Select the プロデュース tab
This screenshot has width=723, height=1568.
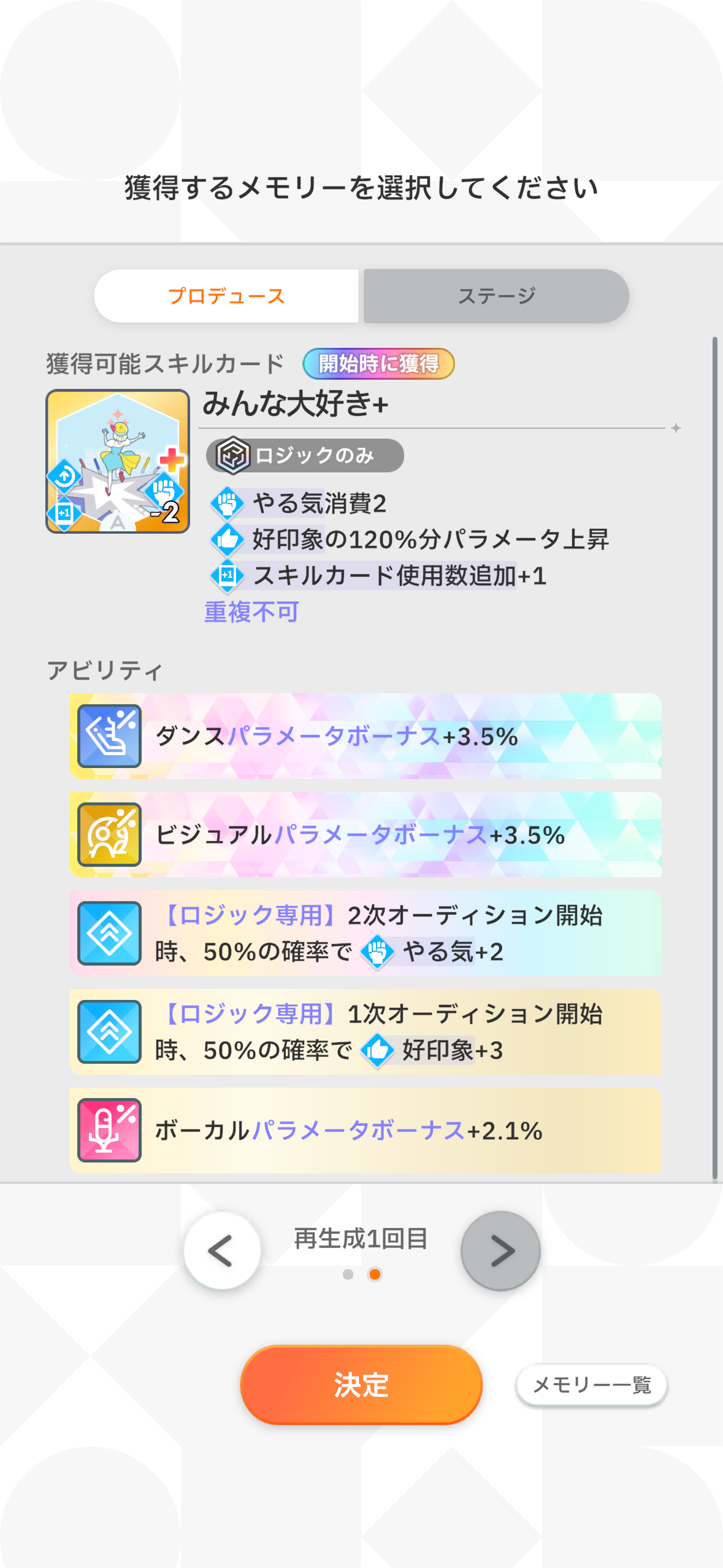[226, 296]
